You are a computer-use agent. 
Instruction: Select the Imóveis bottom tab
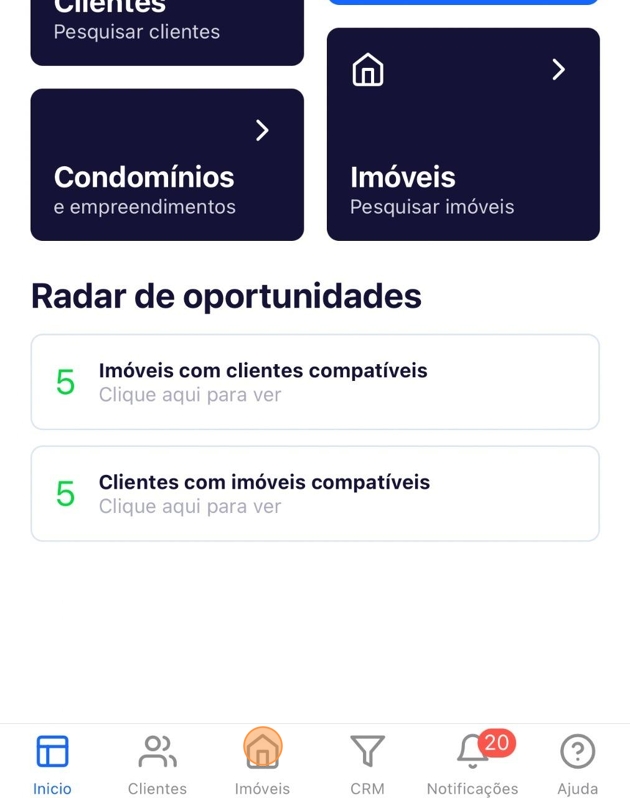tap(262, 763)
